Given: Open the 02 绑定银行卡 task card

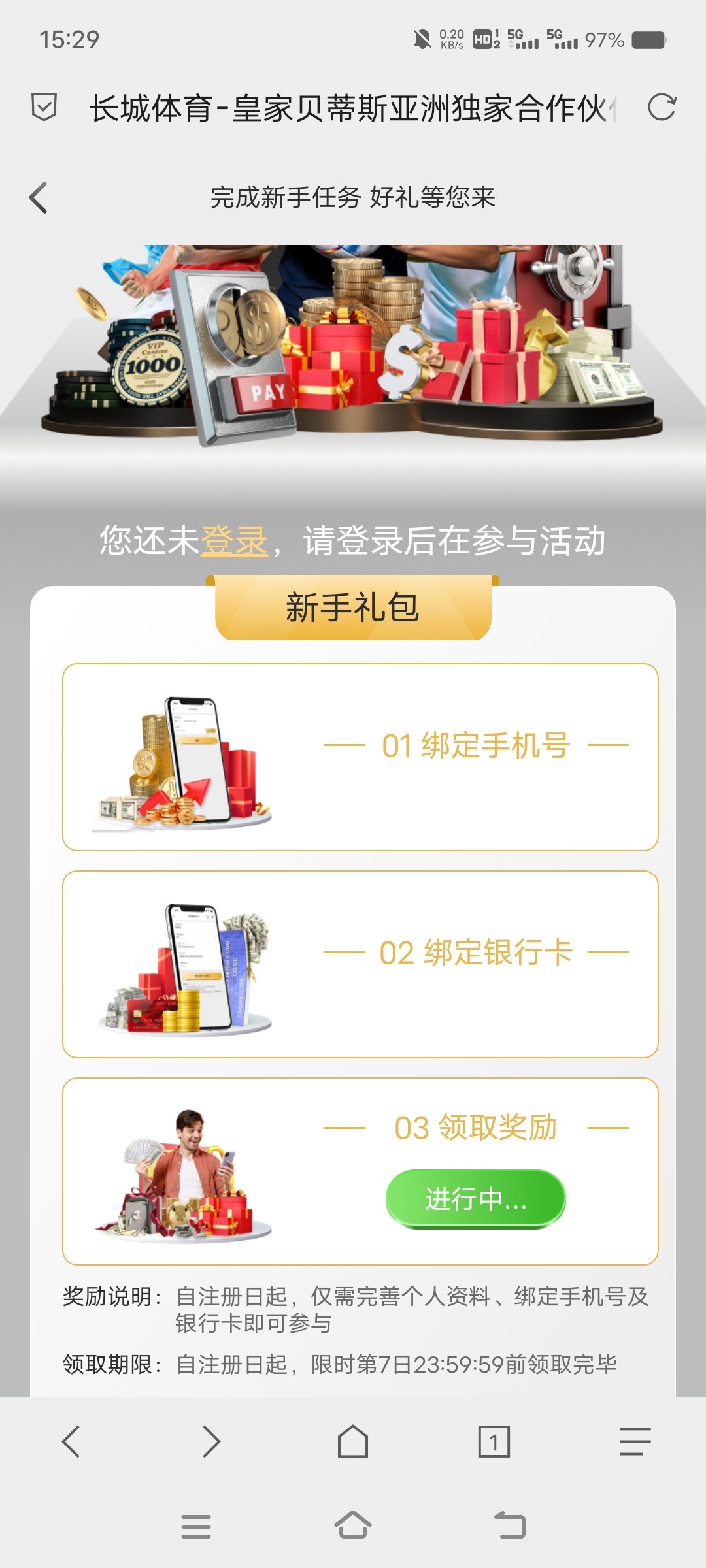Looking at the screenshot, I should 360,964.
